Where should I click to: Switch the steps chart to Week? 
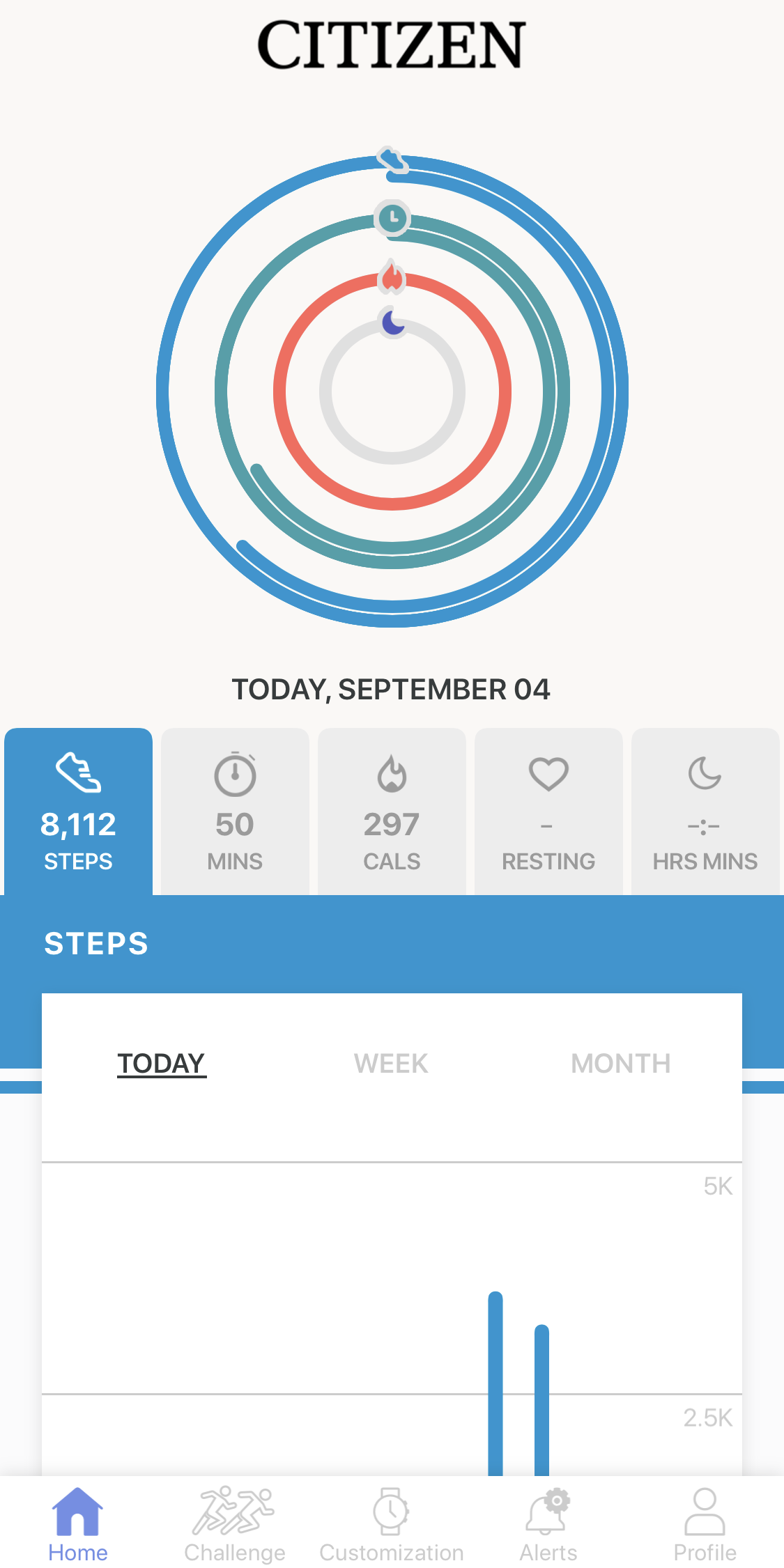[391, 1064]
